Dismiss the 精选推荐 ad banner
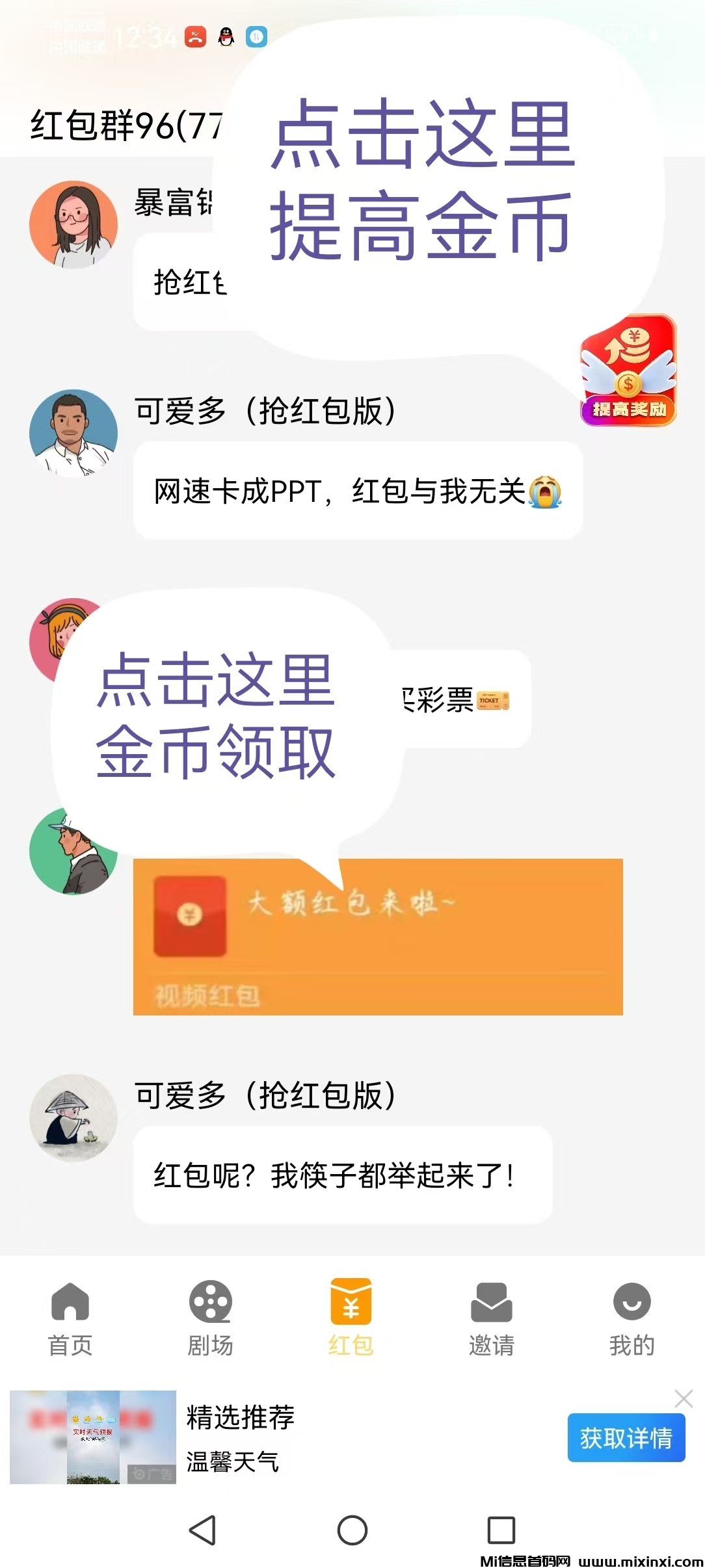This screenshot has height=1568, width=705. click(x=684, y=1398)
